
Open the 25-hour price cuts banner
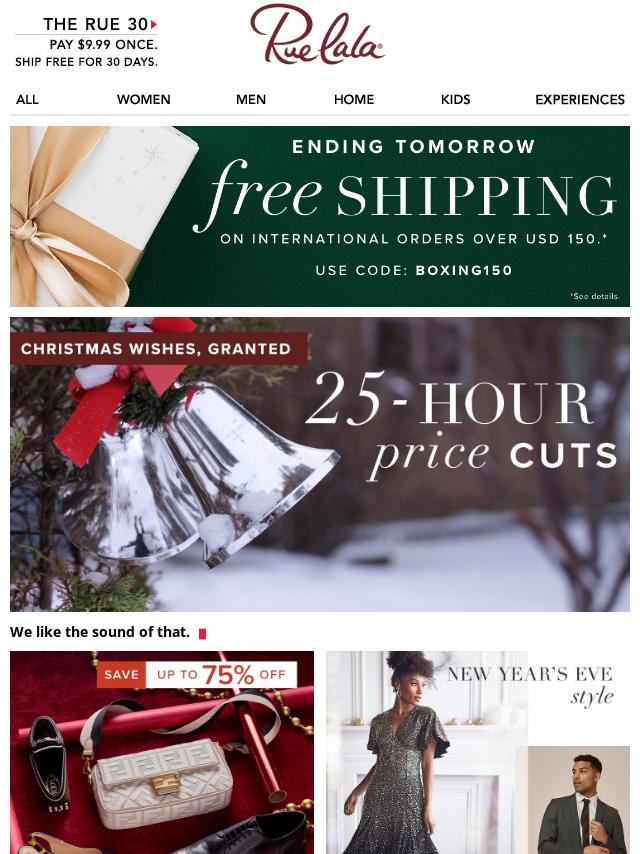pyautogui.click(x=320, y=464)
